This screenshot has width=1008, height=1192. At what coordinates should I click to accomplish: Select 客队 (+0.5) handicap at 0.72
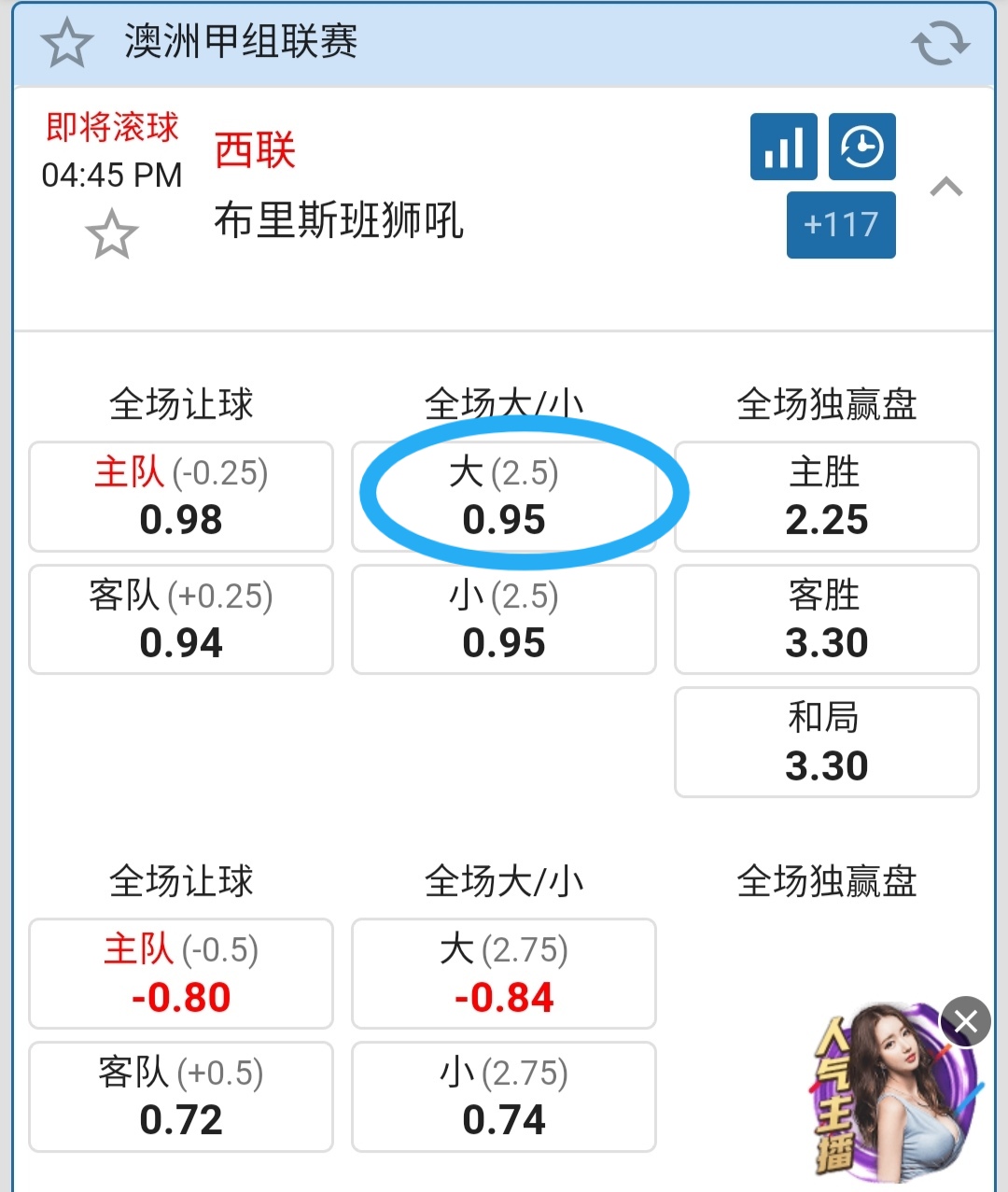(181, 1097)
